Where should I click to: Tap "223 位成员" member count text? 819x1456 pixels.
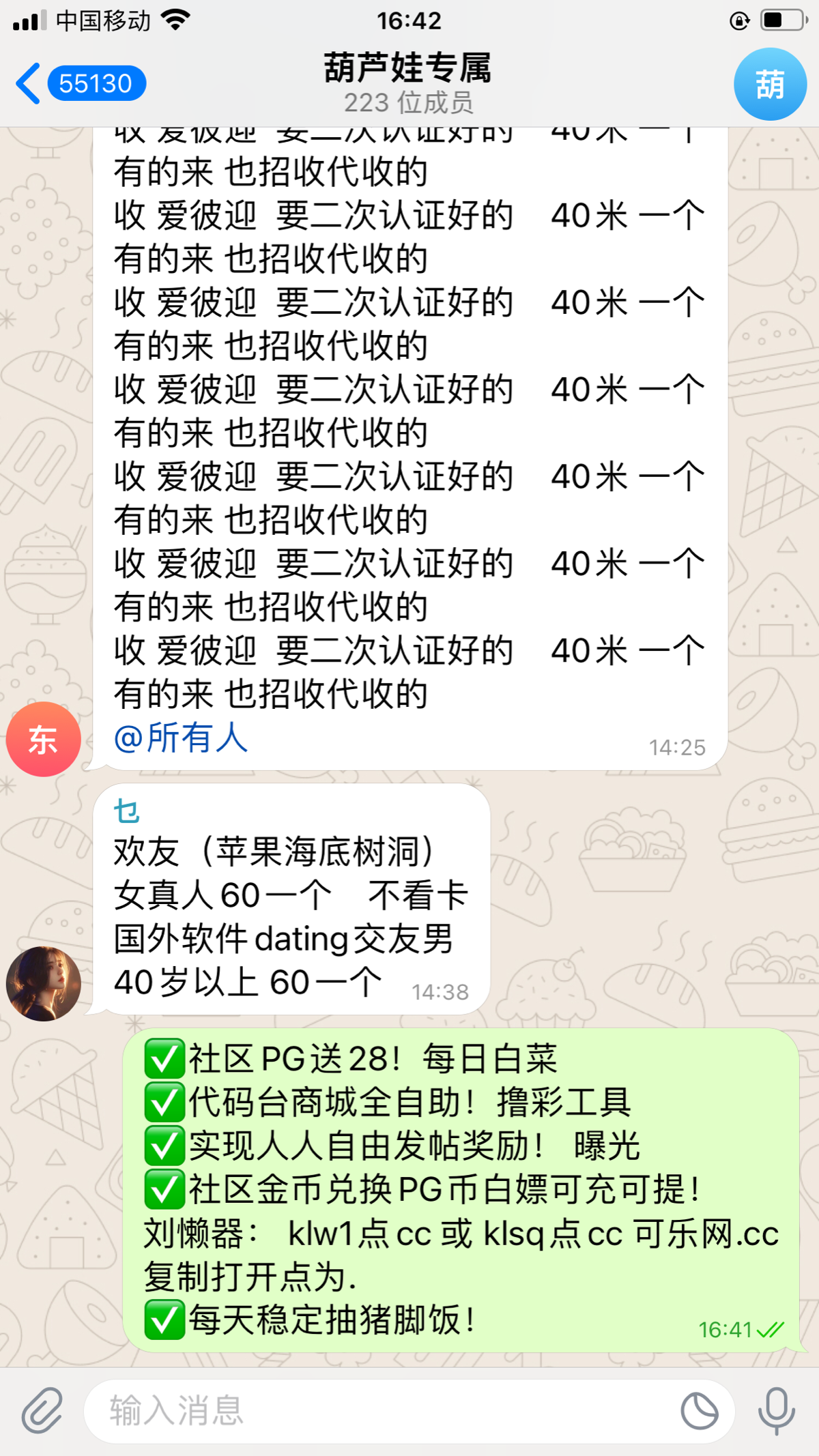coord(408,102)
